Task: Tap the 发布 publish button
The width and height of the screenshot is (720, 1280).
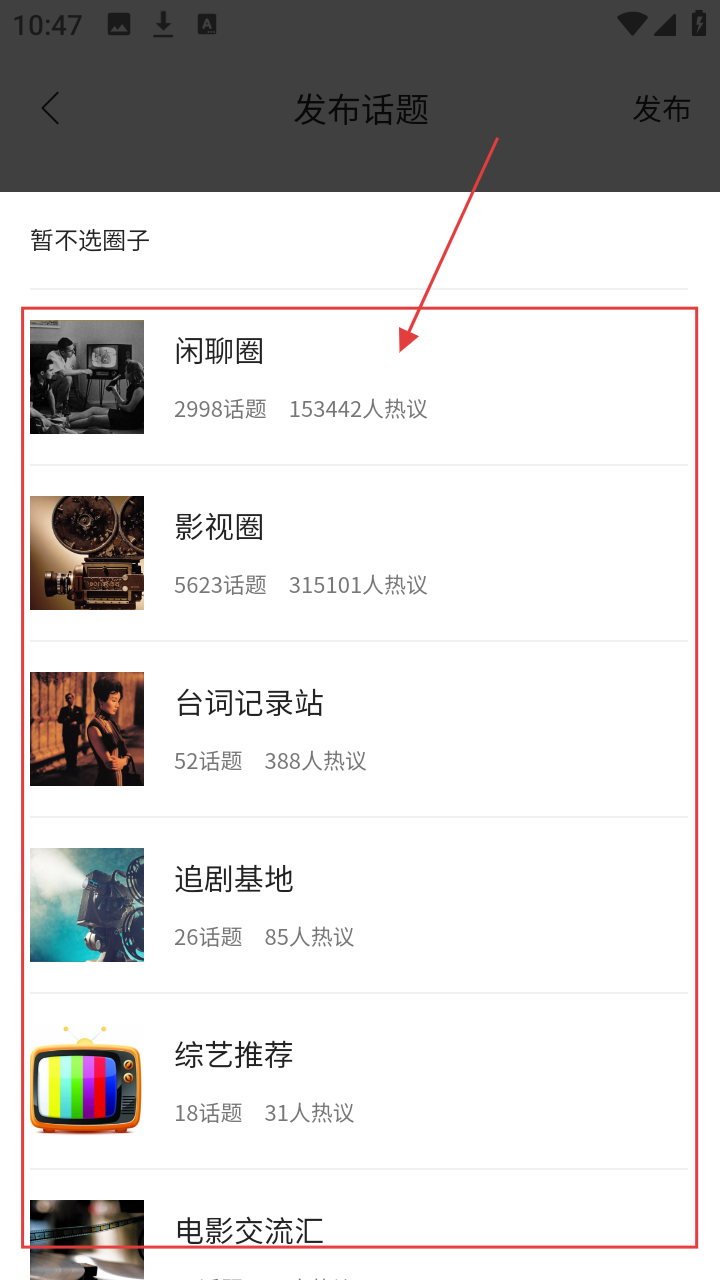Action: [661, 109]
